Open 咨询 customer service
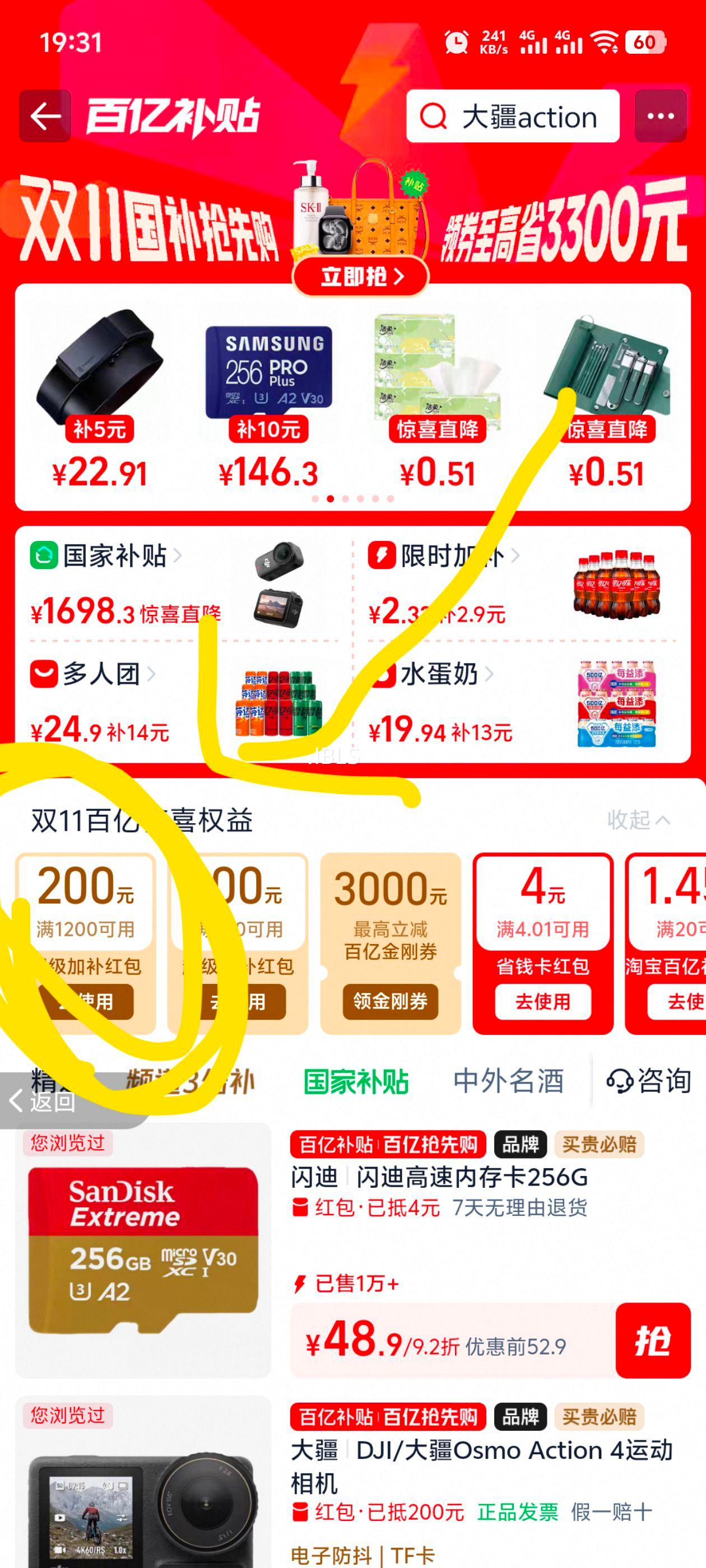Viewport: 706px width, 1568px height. pos(649,1082)
